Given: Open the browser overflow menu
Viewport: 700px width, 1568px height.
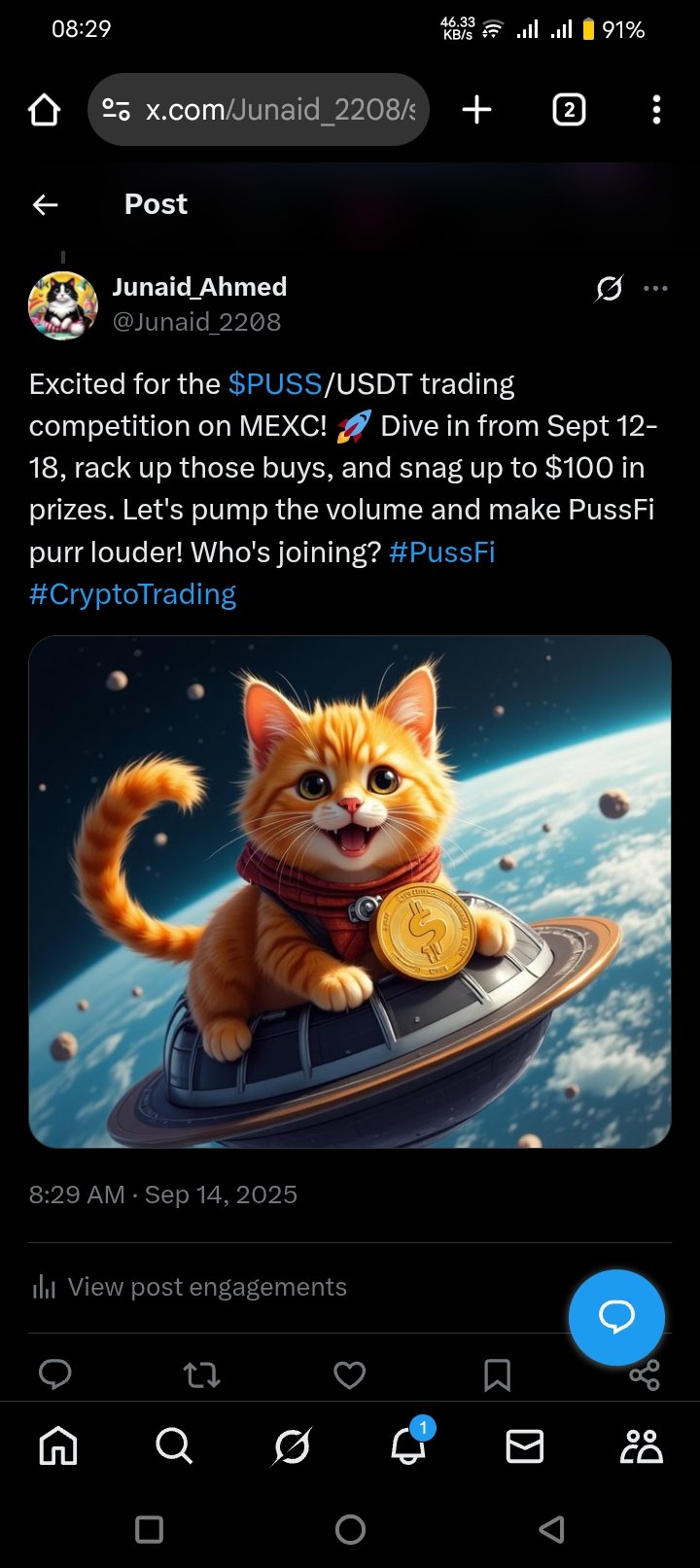Looking at the screenshot, I should tap(656, 110).
